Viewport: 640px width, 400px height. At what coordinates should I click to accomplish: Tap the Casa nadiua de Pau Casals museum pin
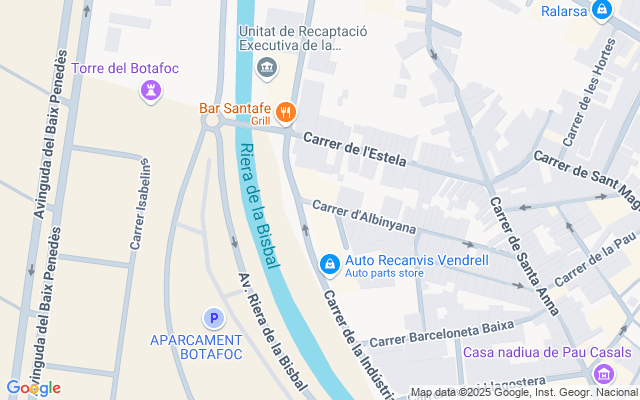point(603,374)
